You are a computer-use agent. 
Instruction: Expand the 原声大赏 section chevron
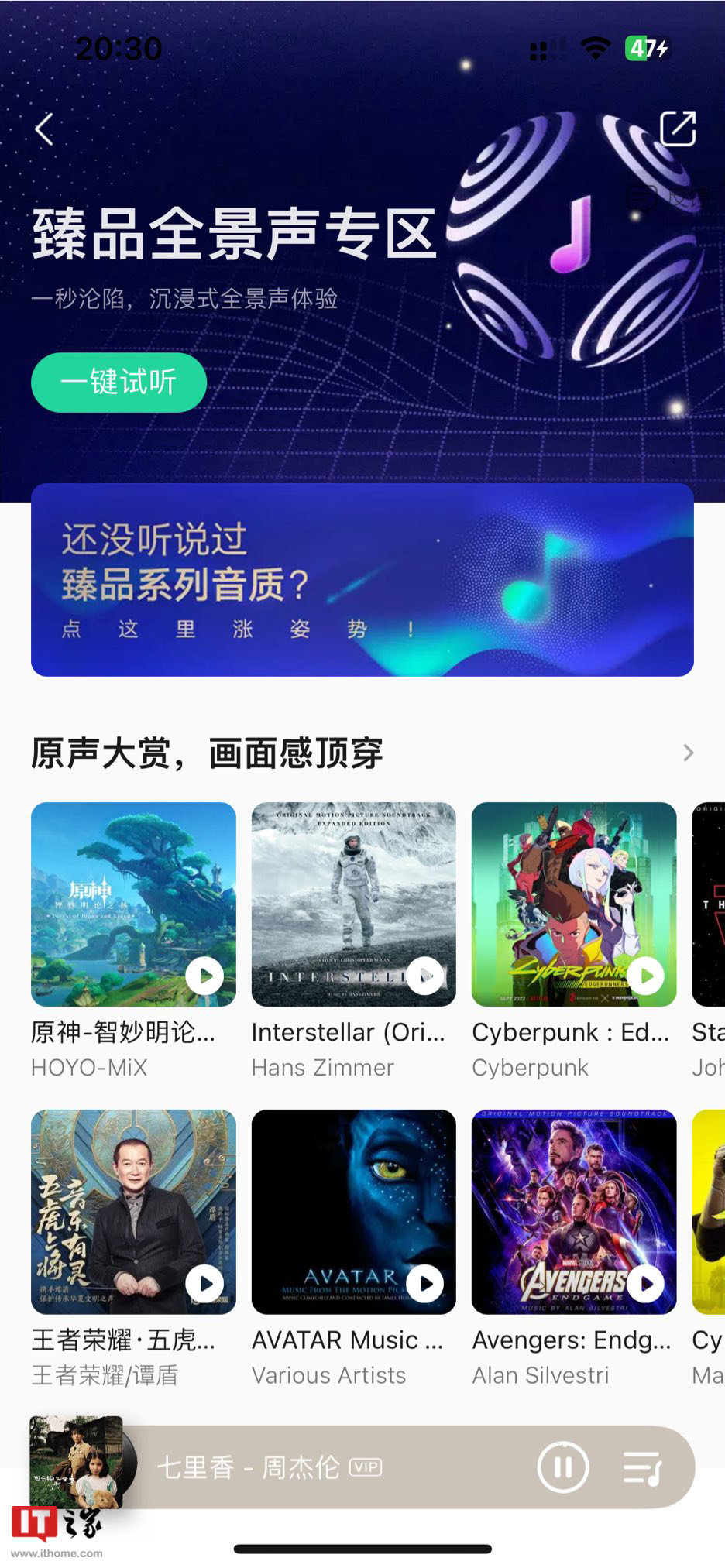688,753
